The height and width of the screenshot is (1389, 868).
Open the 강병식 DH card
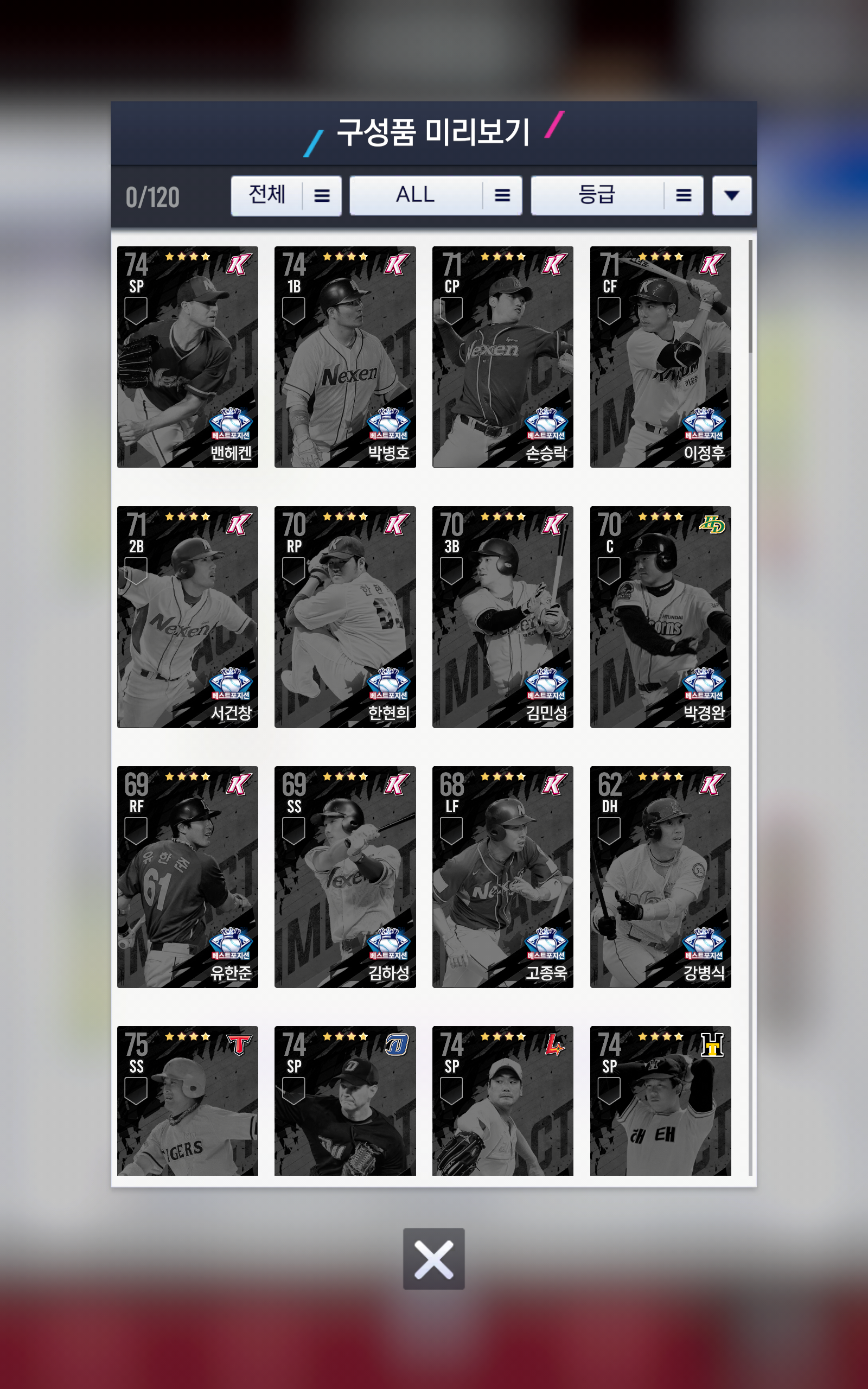[x=661, y=877]
